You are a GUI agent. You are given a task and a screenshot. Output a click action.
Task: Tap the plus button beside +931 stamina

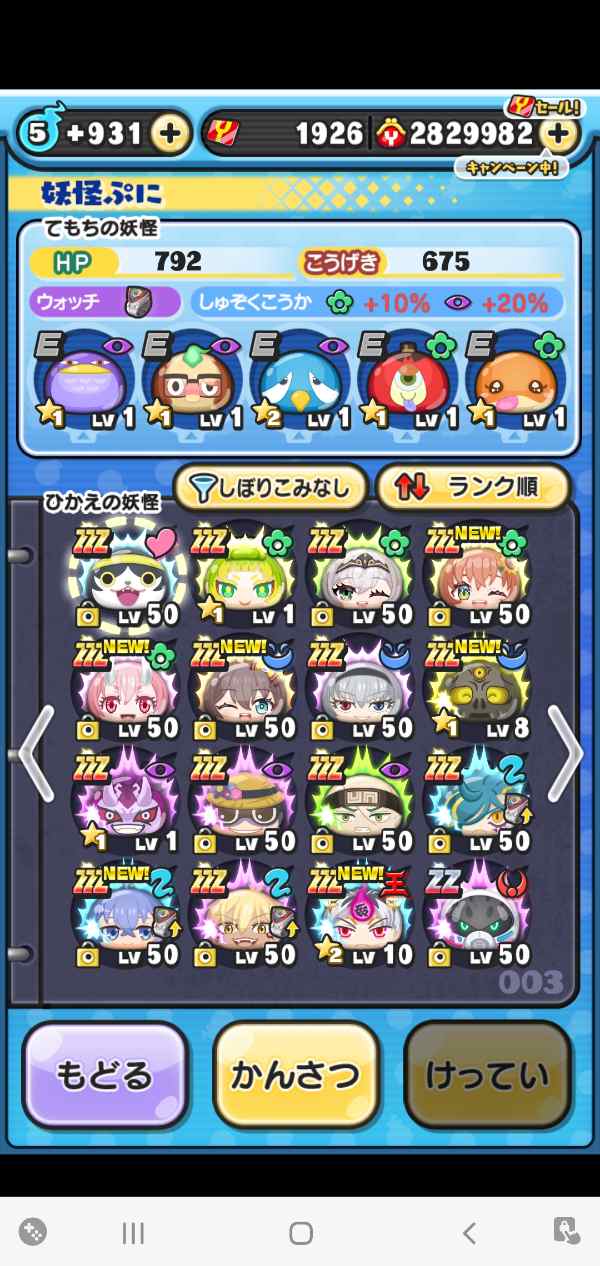click(x=171, y=133)
